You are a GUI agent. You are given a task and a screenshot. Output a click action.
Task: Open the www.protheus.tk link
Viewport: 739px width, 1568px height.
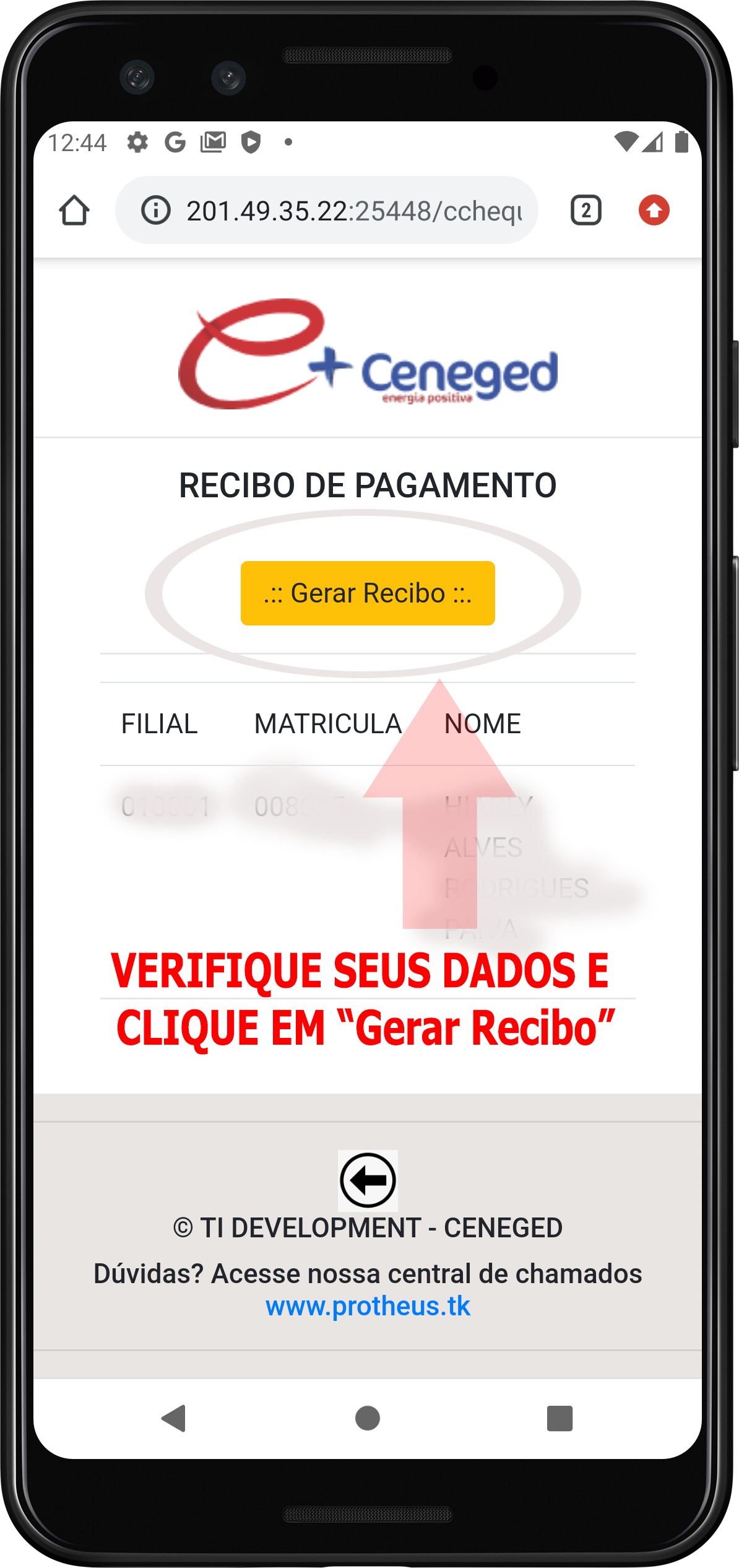pos(368,1306)
